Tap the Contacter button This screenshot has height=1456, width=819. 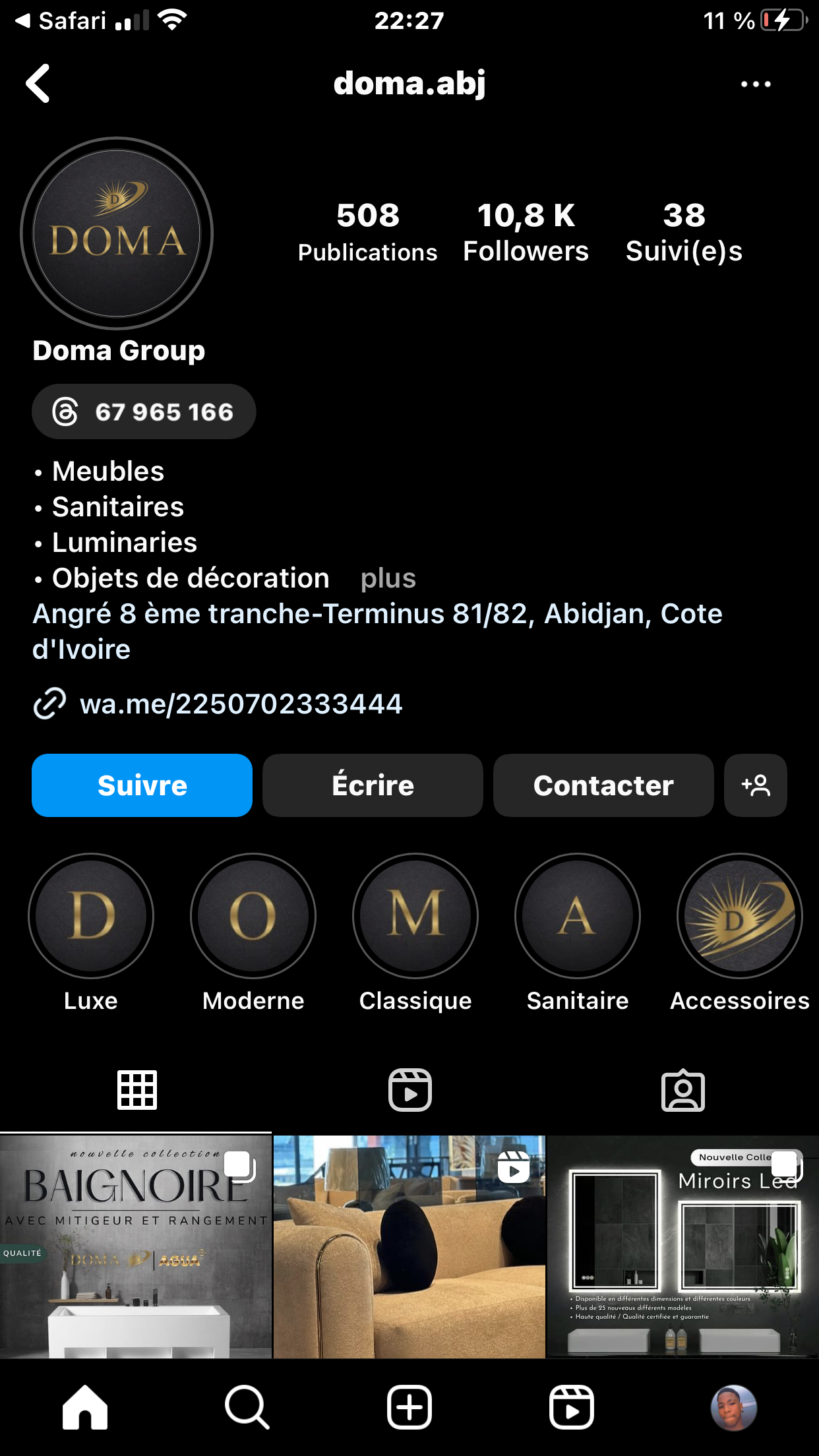click(x=603, y=785)
